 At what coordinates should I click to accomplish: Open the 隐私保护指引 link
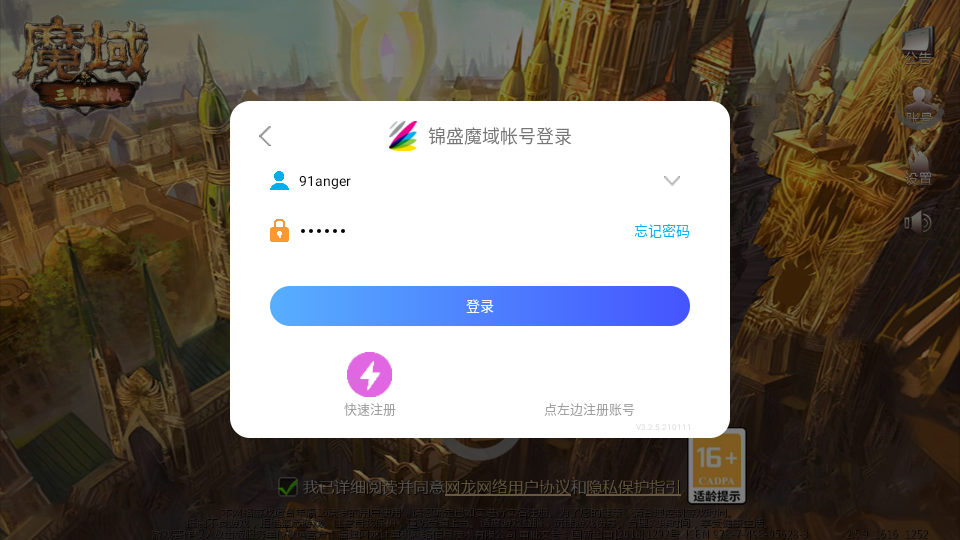[634, 488]
